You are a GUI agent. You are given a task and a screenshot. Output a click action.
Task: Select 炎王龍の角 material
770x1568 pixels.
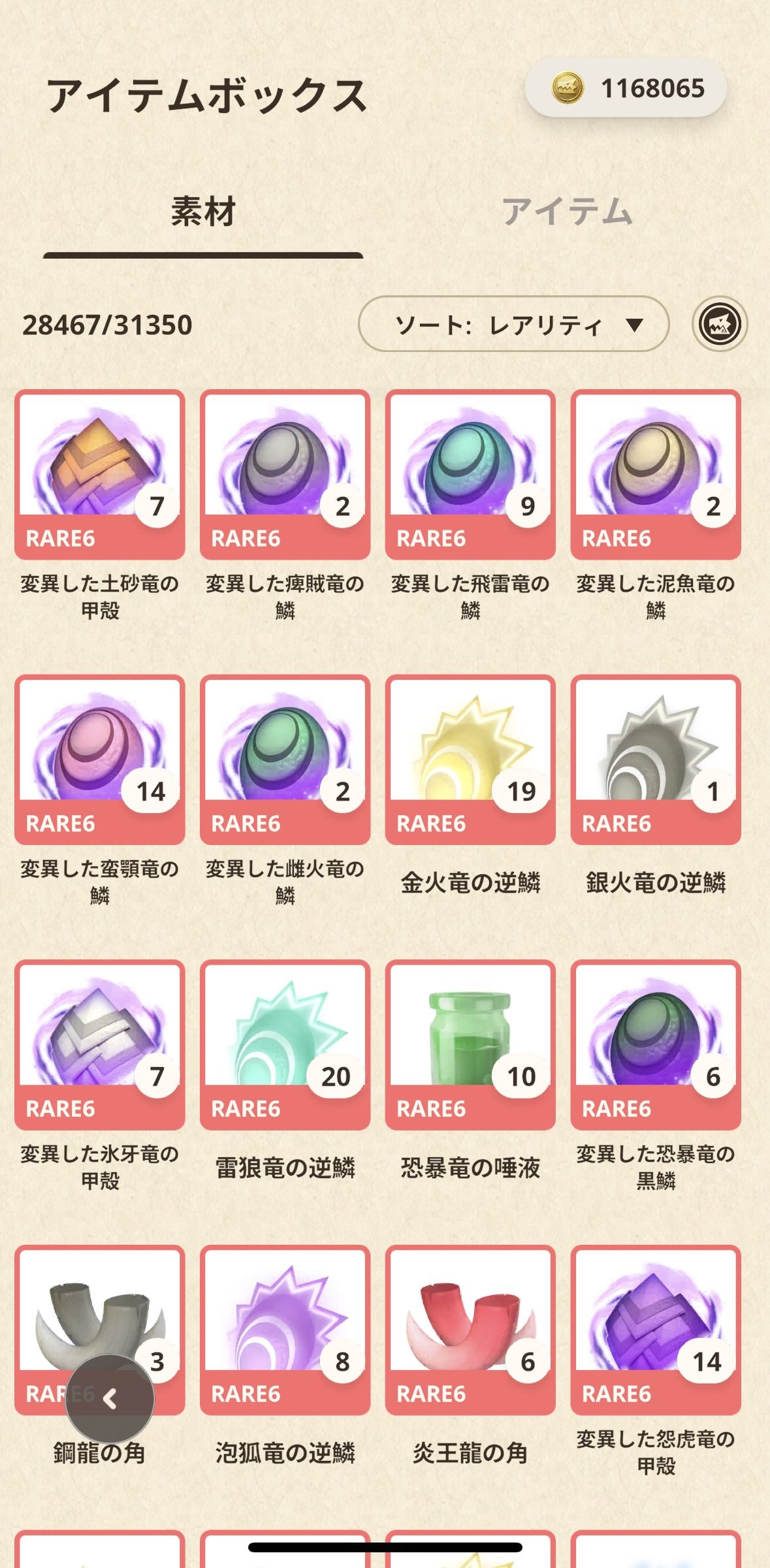470,1330
